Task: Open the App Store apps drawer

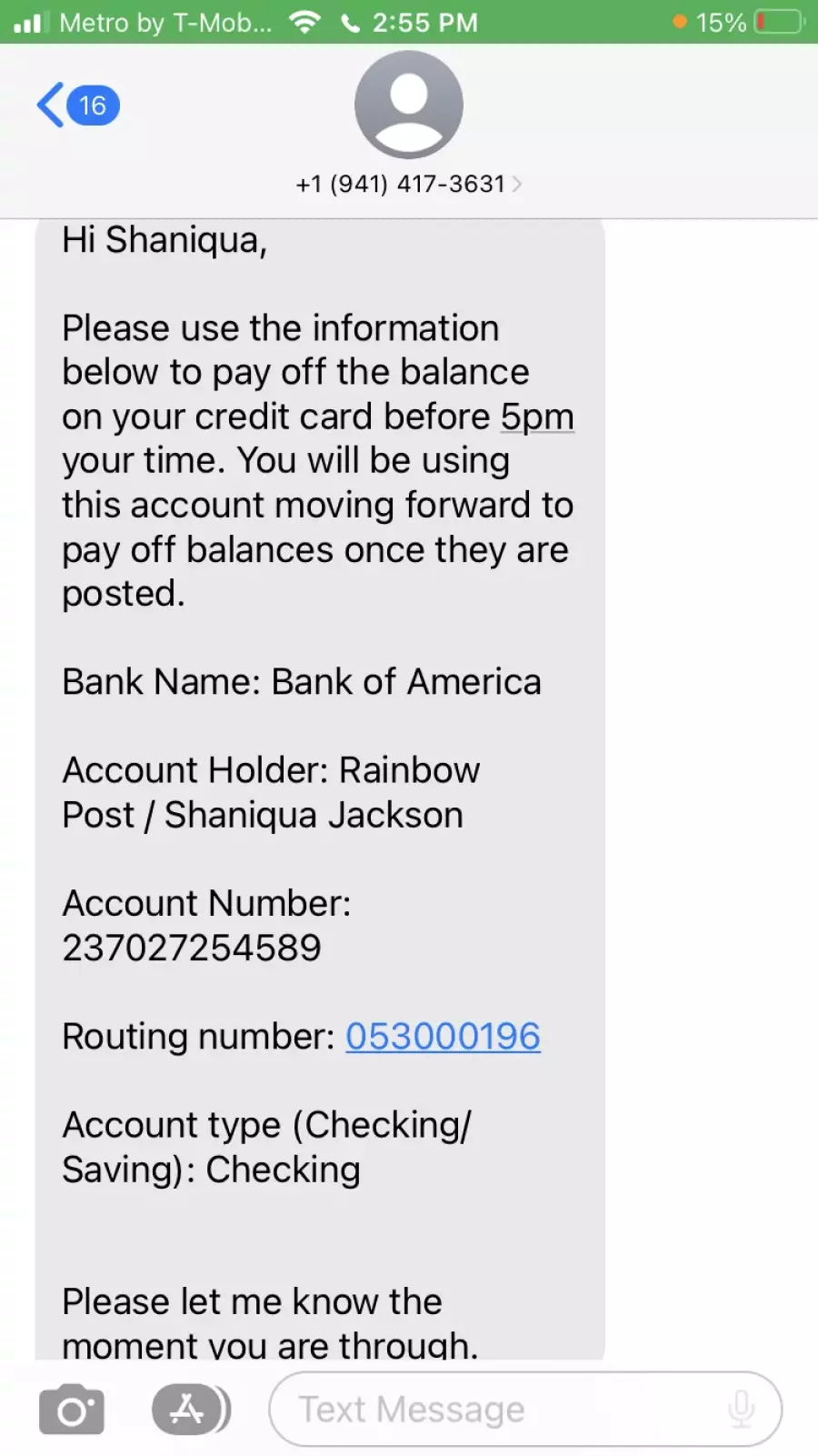Action: click(190, 1410)
